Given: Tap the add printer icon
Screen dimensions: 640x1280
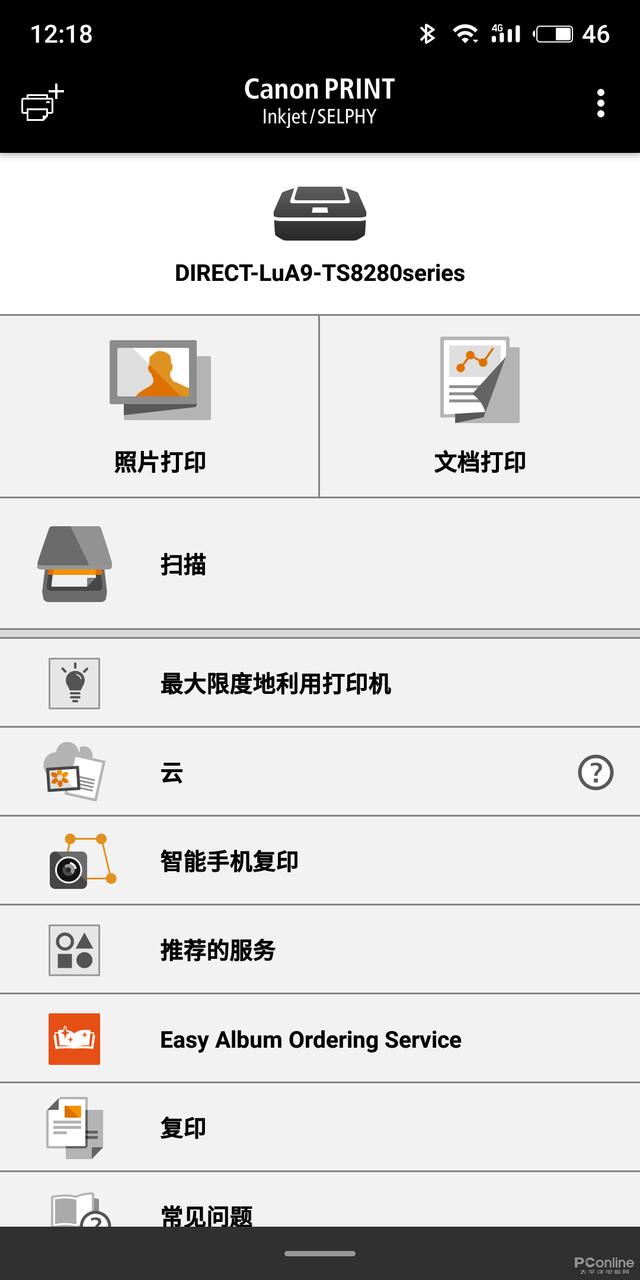Looking at the screenshot, I should [x=41, y=103].
